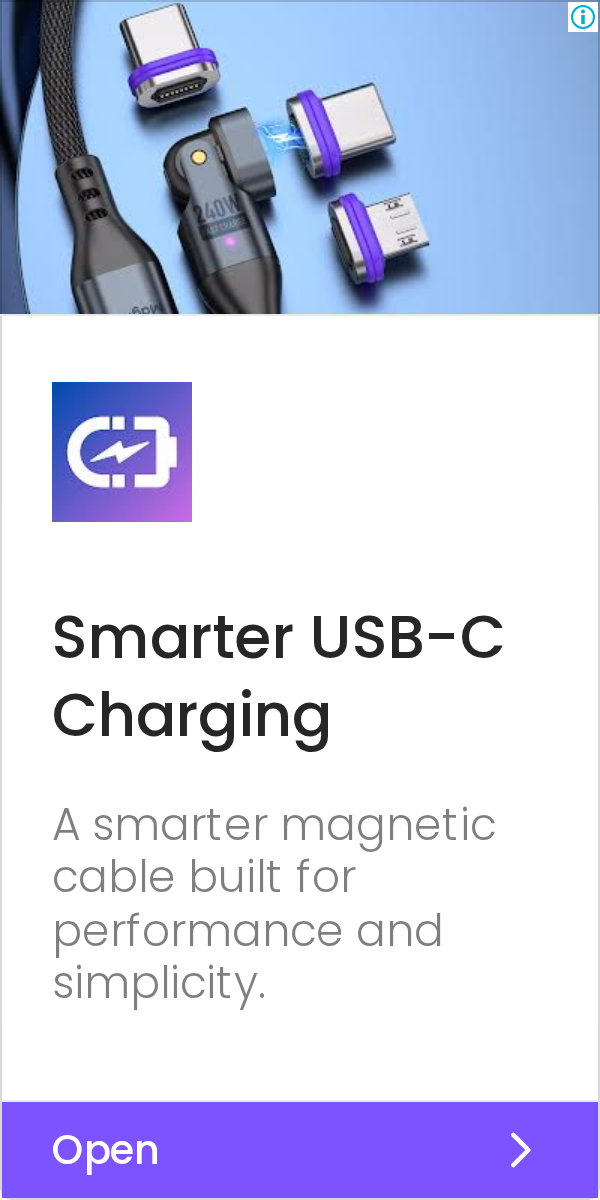Open the ad info icon

583,17
